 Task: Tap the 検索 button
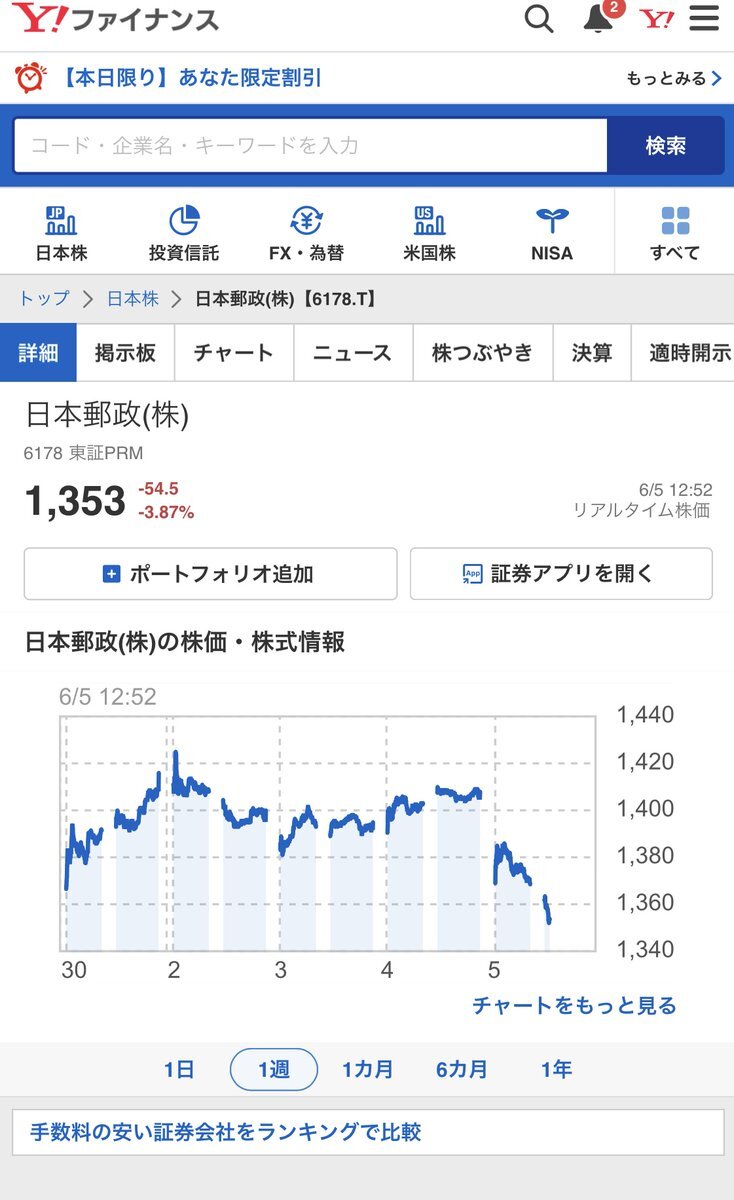click(x=665, y=146)
